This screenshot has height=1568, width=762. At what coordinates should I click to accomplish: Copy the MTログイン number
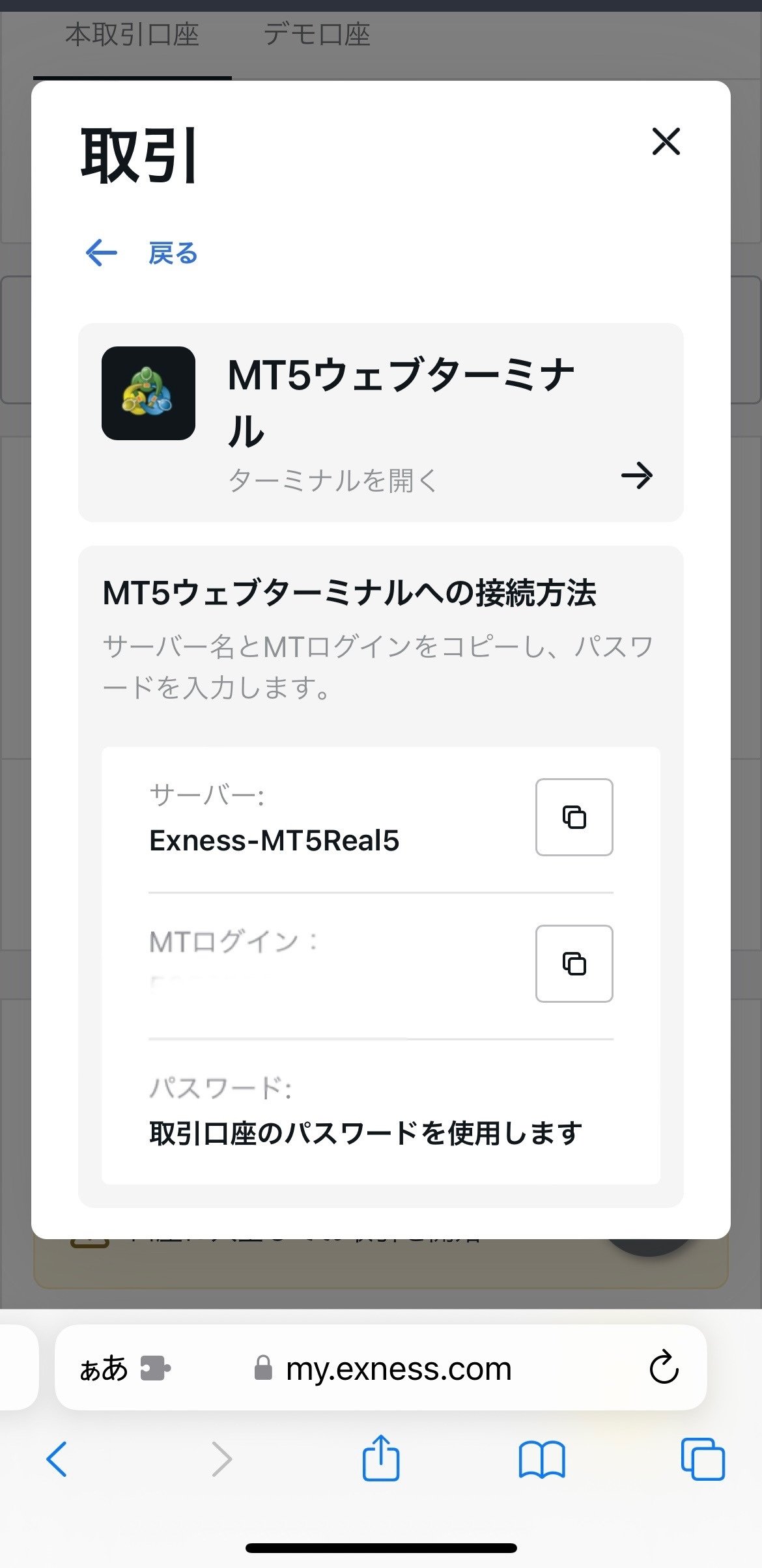pos(574,963)
